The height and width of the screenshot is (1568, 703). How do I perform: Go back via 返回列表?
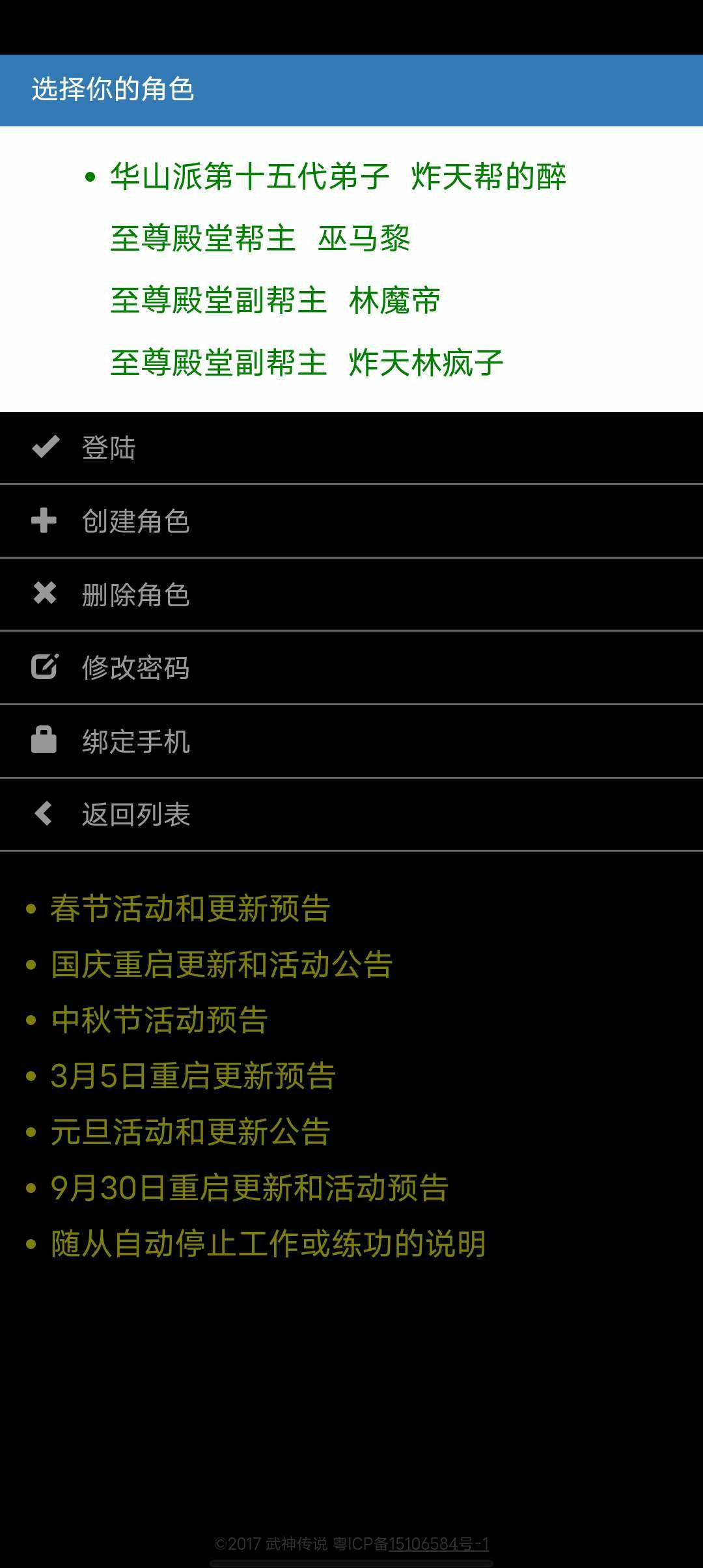tap(351, 814)
